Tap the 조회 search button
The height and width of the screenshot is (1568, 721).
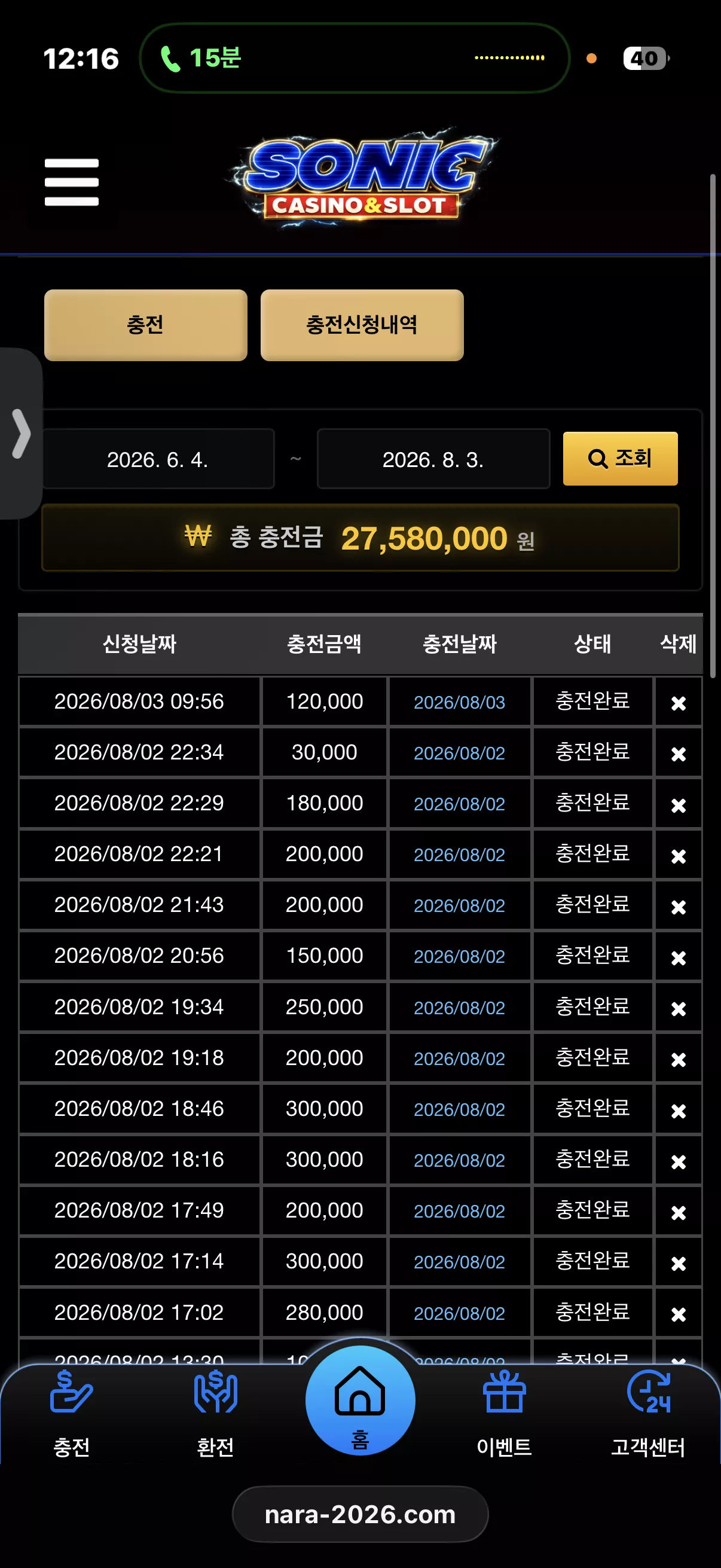coord(620,458)
